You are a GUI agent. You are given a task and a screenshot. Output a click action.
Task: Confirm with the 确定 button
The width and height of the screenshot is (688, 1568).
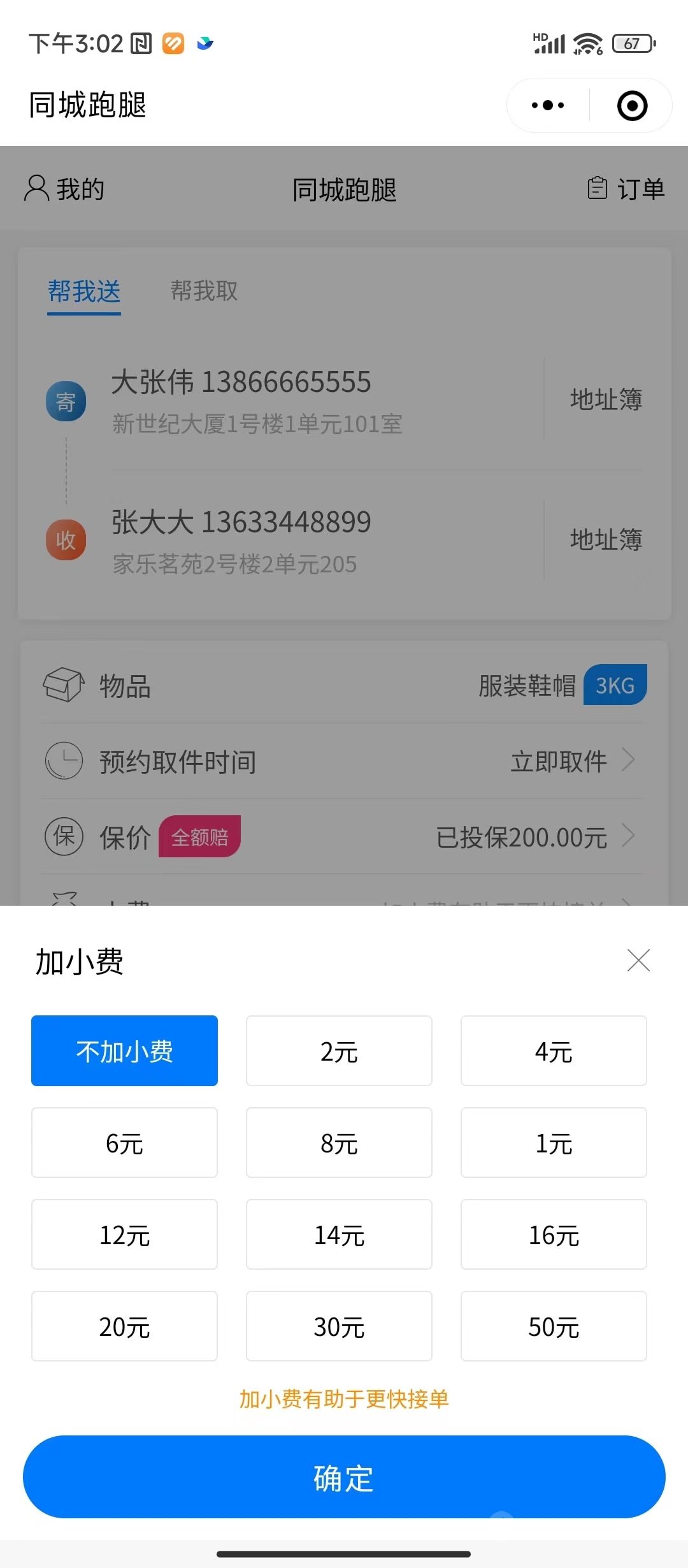tap(344, 1477)
